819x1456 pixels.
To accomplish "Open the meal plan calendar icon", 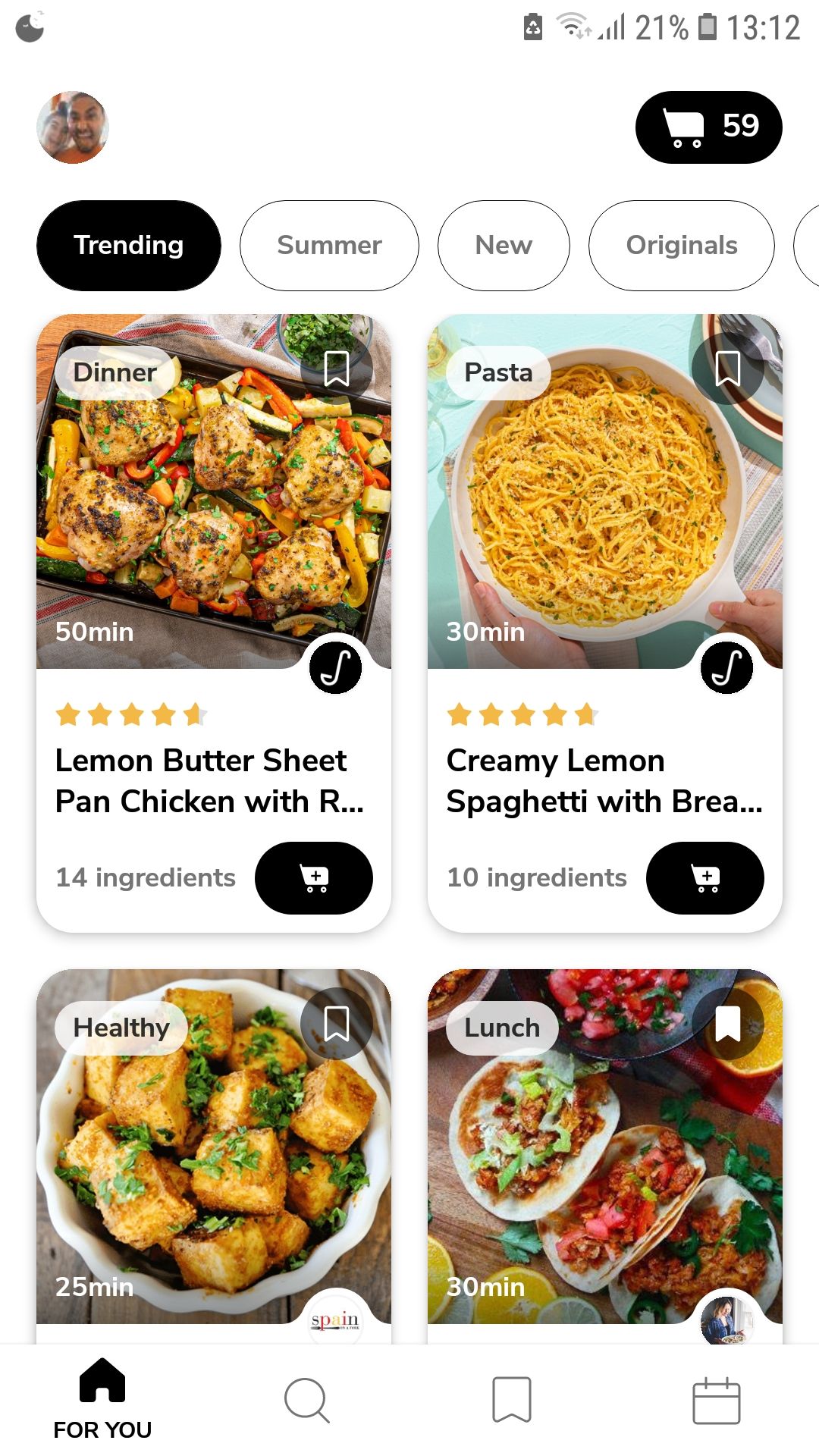I will (716, 1399).
